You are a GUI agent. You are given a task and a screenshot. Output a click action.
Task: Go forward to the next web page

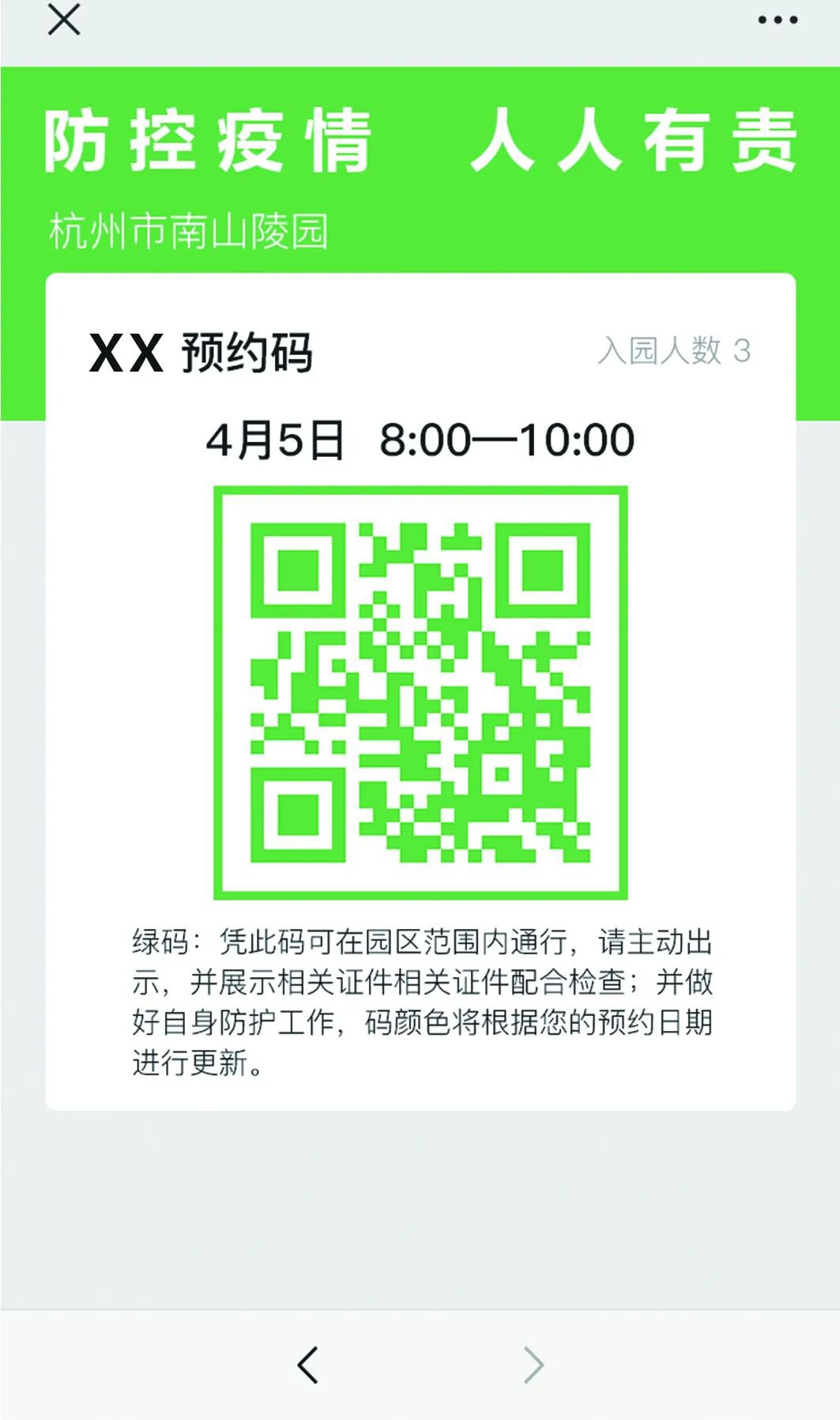point(534,1365)
